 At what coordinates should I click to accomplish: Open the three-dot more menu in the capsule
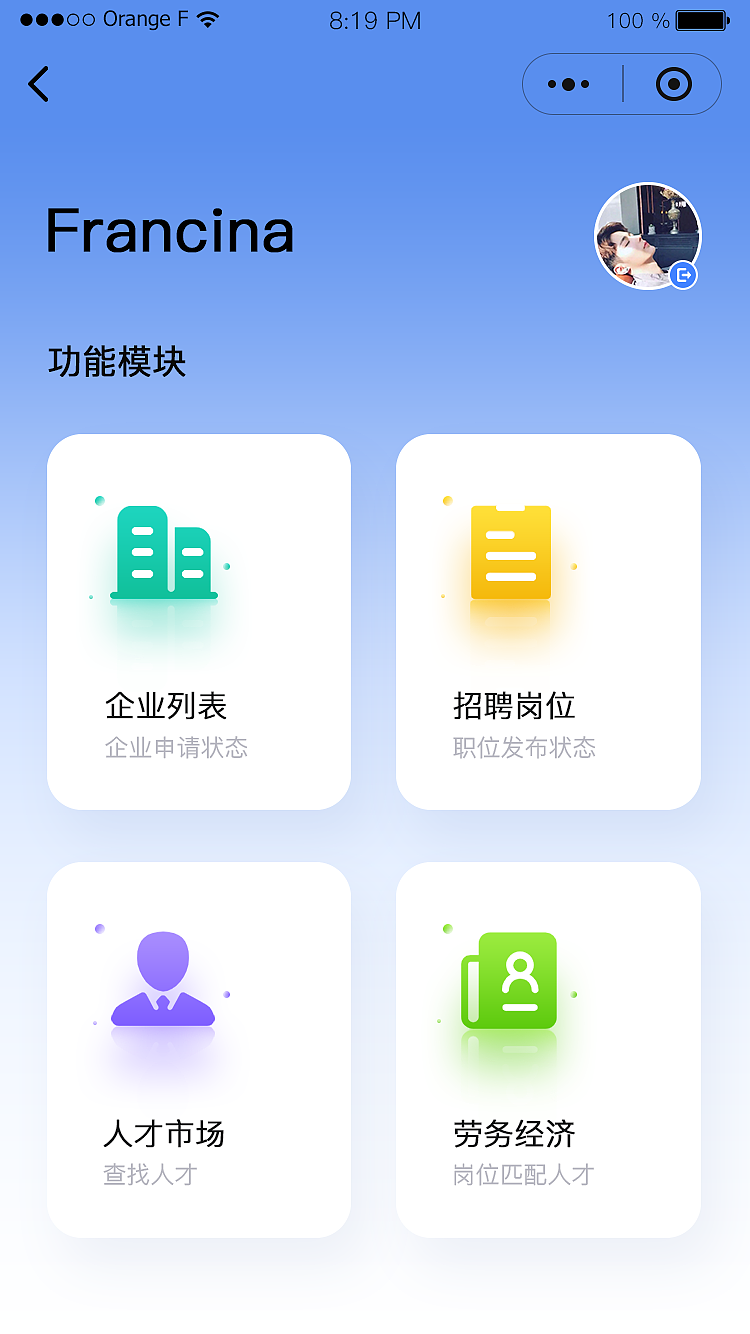click(570, 84)
